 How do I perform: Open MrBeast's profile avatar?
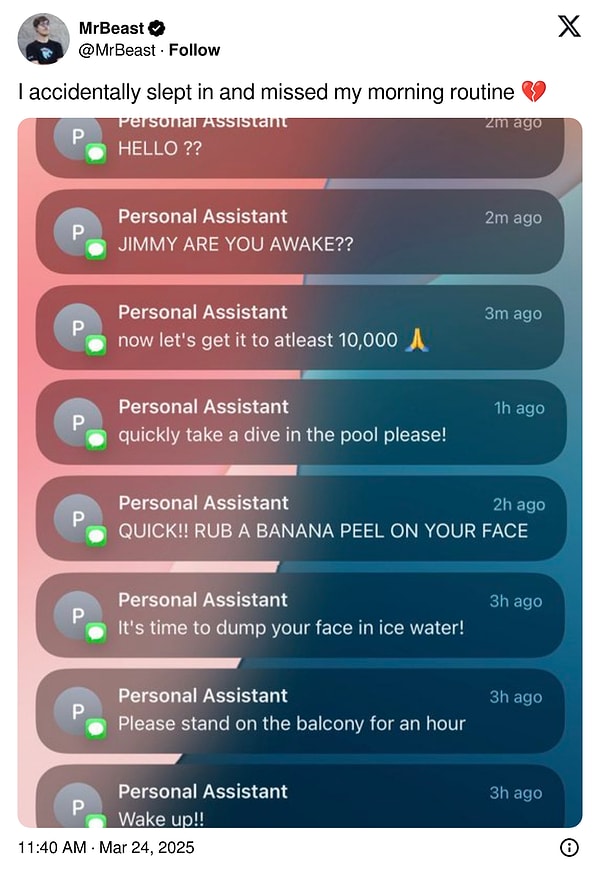pyautogui.click(x=43, y=39)
